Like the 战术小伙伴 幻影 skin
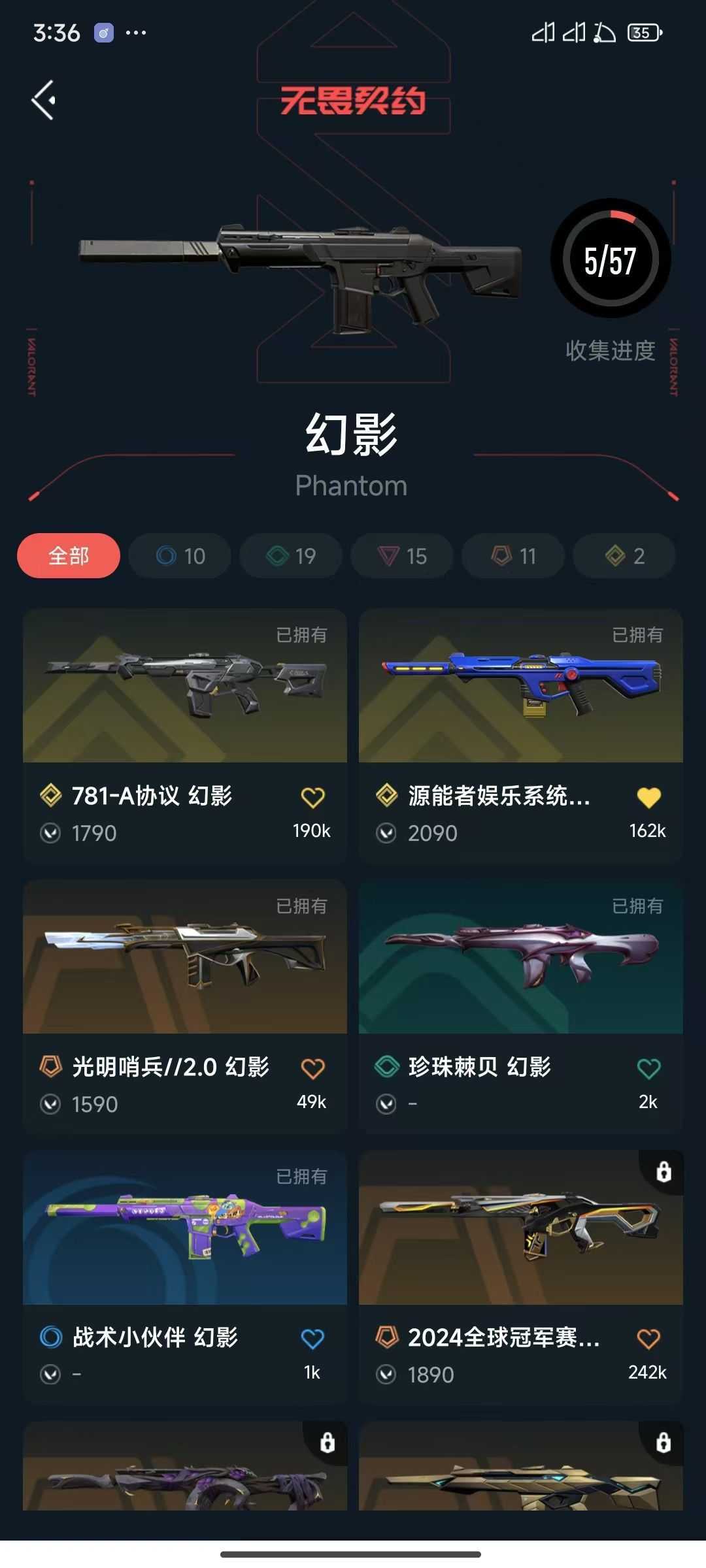 tap(312, 1339)
